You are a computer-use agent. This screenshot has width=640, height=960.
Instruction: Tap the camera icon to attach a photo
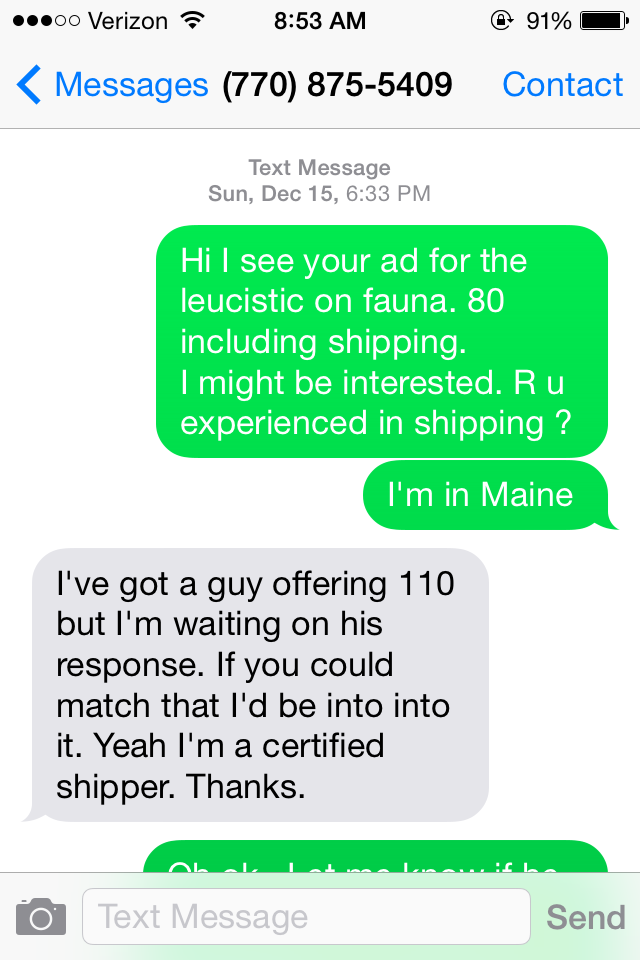[41, 917]
